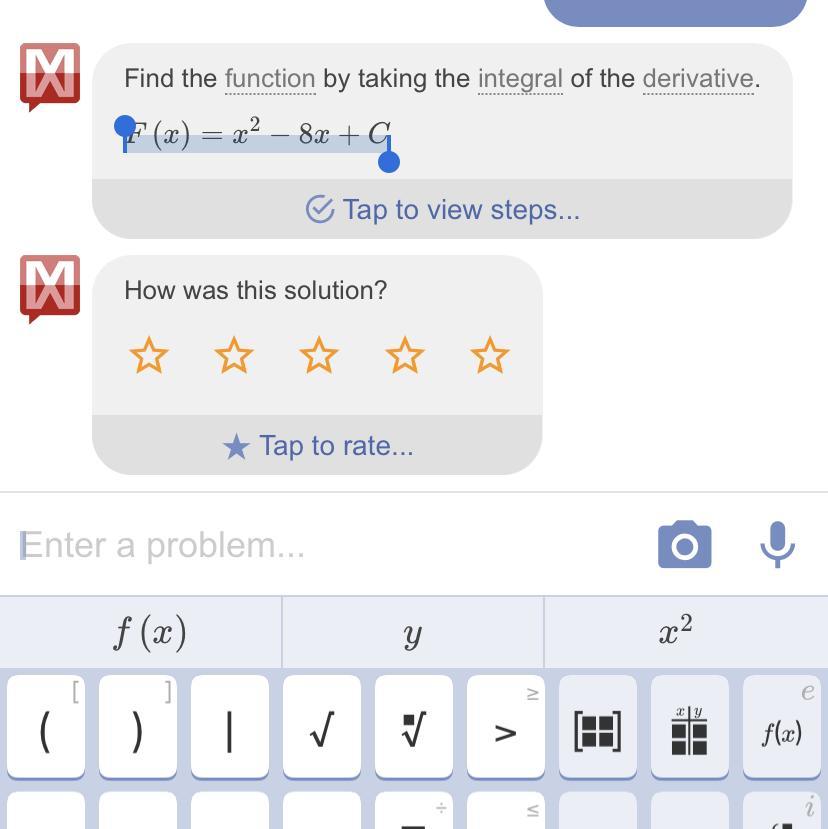Image resolution: width=828 pixels, height=829 pixels.
Task: Tap to view steps of the solution
Action: [442, 209]
